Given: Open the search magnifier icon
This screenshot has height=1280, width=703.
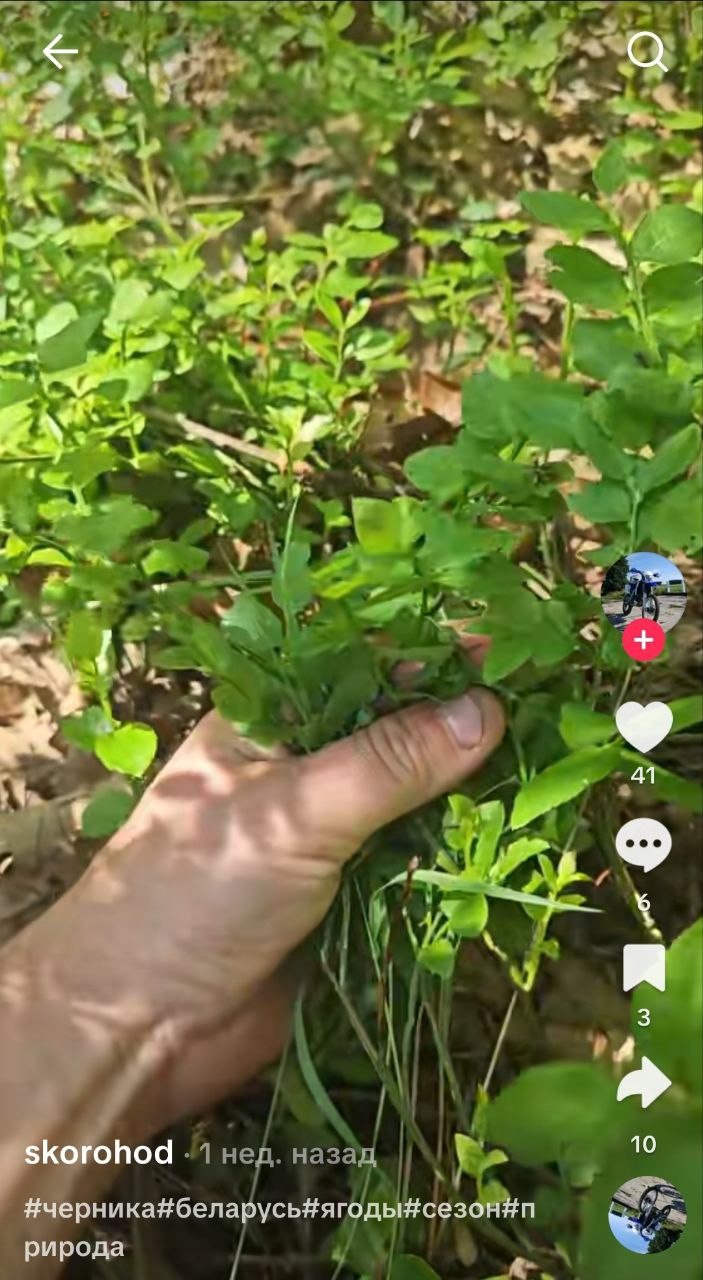Looking at the screenshot, I should click(x=646, y=52).
